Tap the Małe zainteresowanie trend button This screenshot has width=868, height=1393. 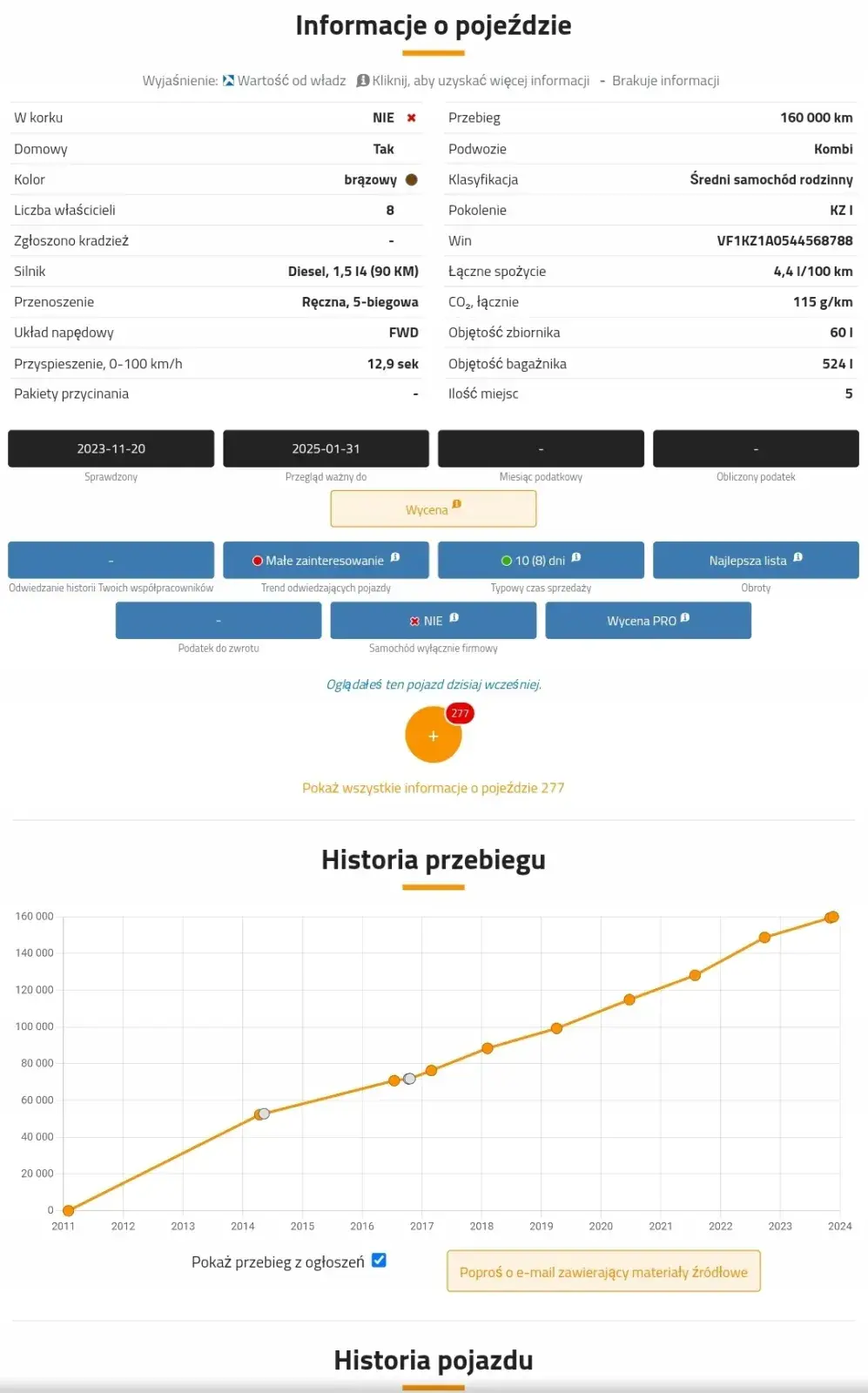[326, 560]
